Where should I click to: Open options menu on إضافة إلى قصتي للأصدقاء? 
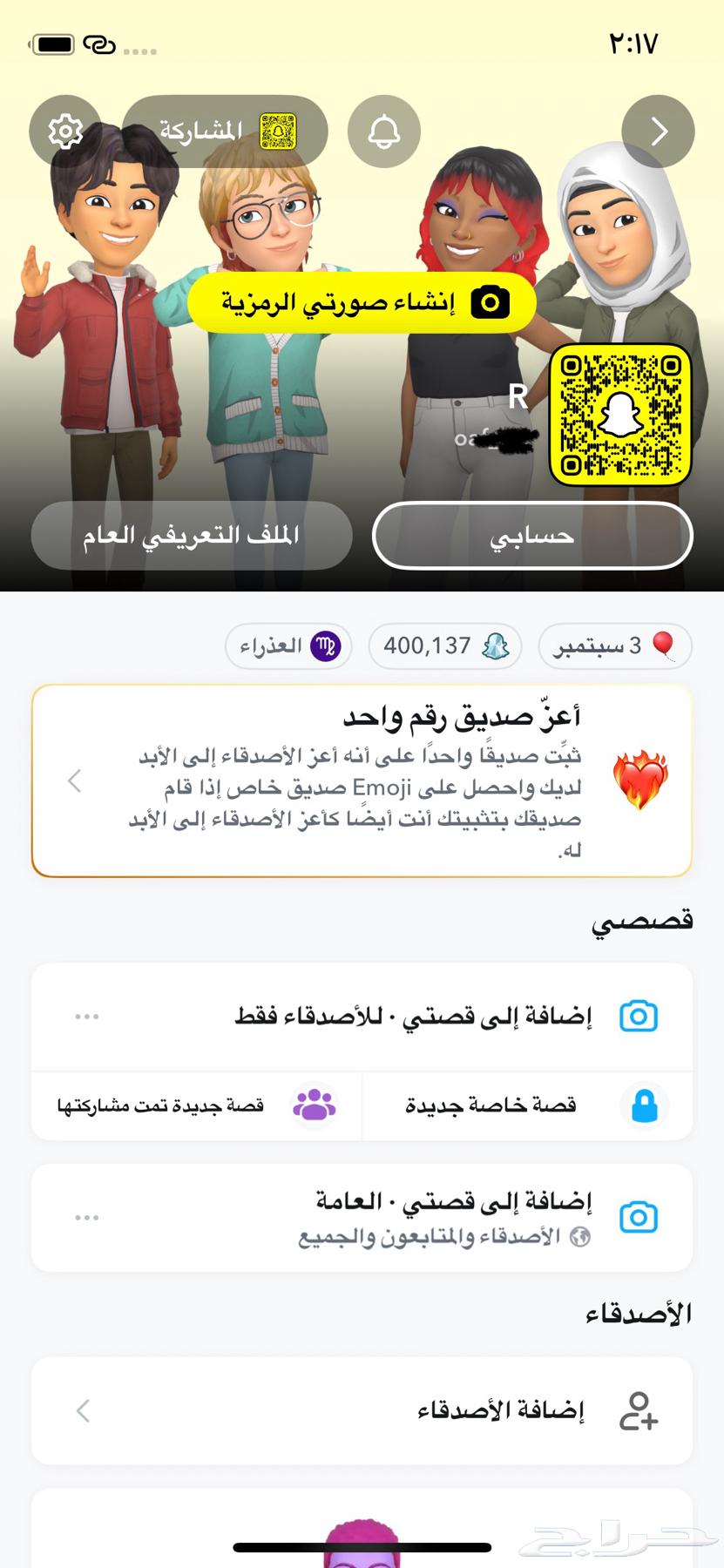click(86, 1016)
